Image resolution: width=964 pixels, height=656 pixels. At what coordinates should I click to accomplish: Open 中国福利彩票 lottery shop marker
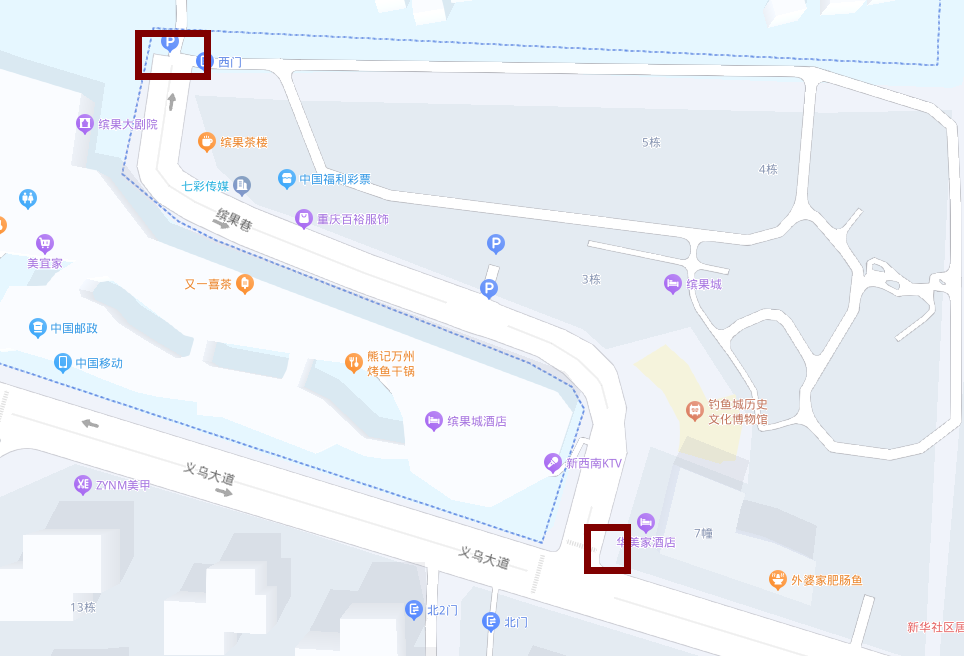coord(287,179)
